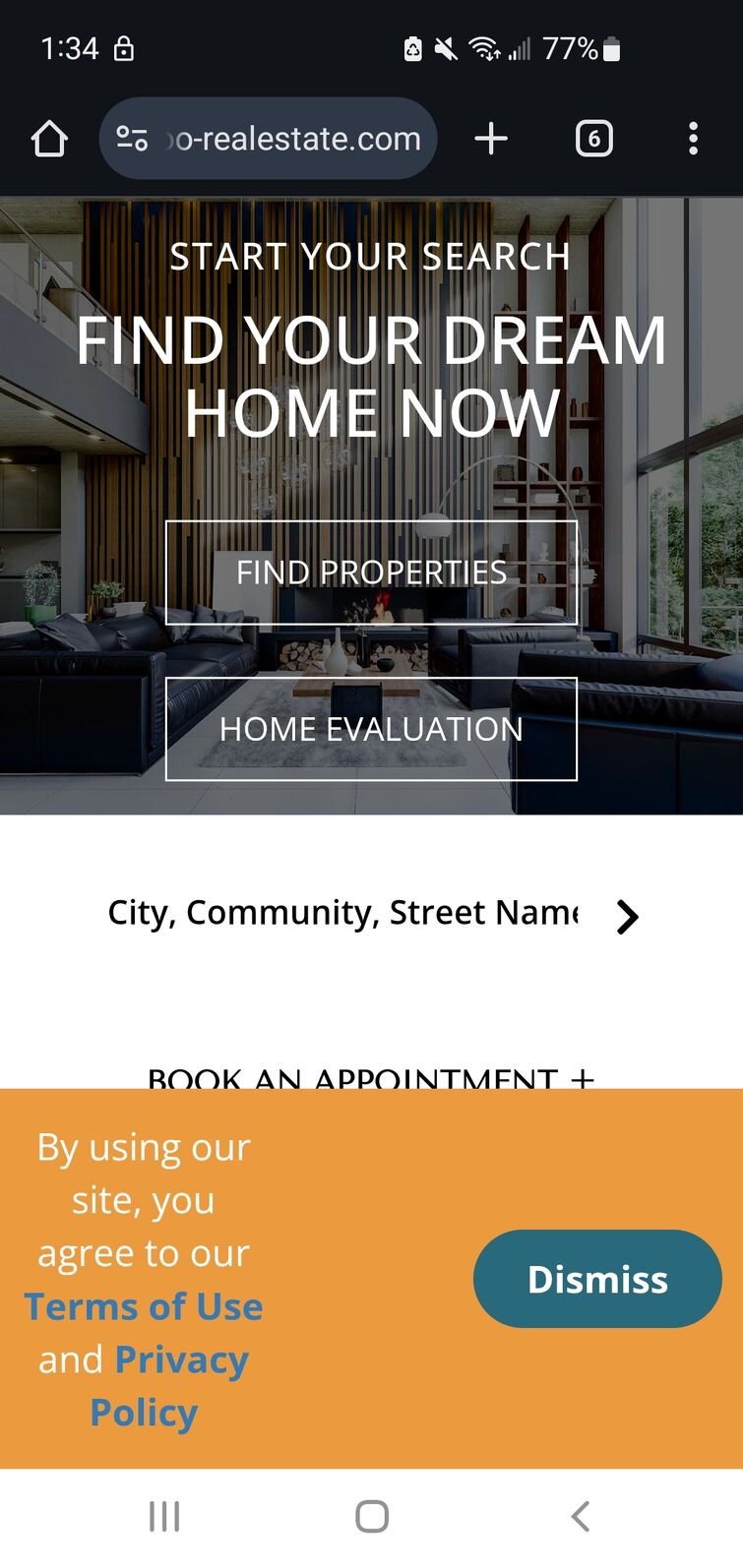Go back with the system back button
Viewport: 743px width, 1568px height.
pyautogui.click(x=581, y=1516)
